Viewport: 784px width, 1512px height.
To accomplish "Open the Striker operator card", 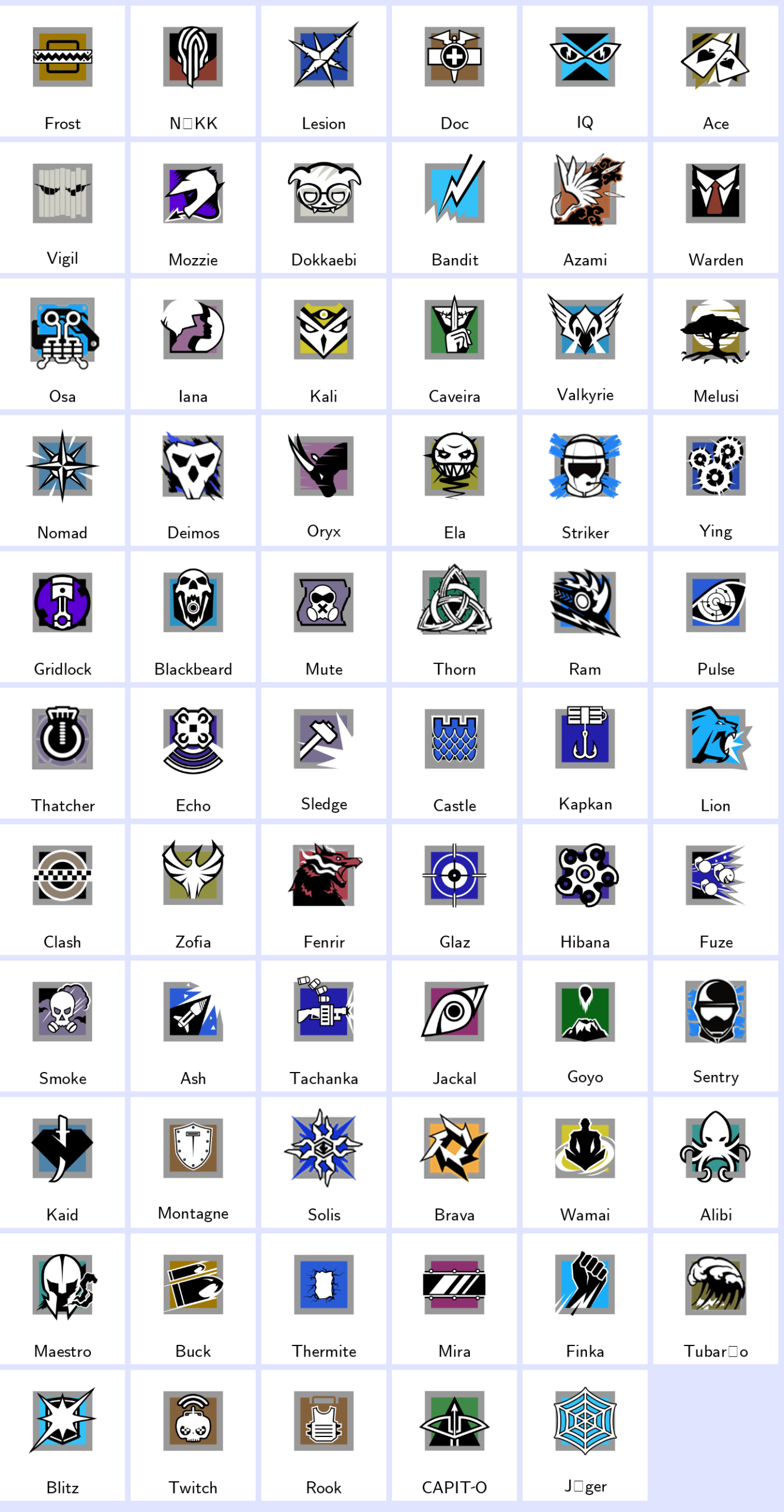I will click(x=585, y=480).
